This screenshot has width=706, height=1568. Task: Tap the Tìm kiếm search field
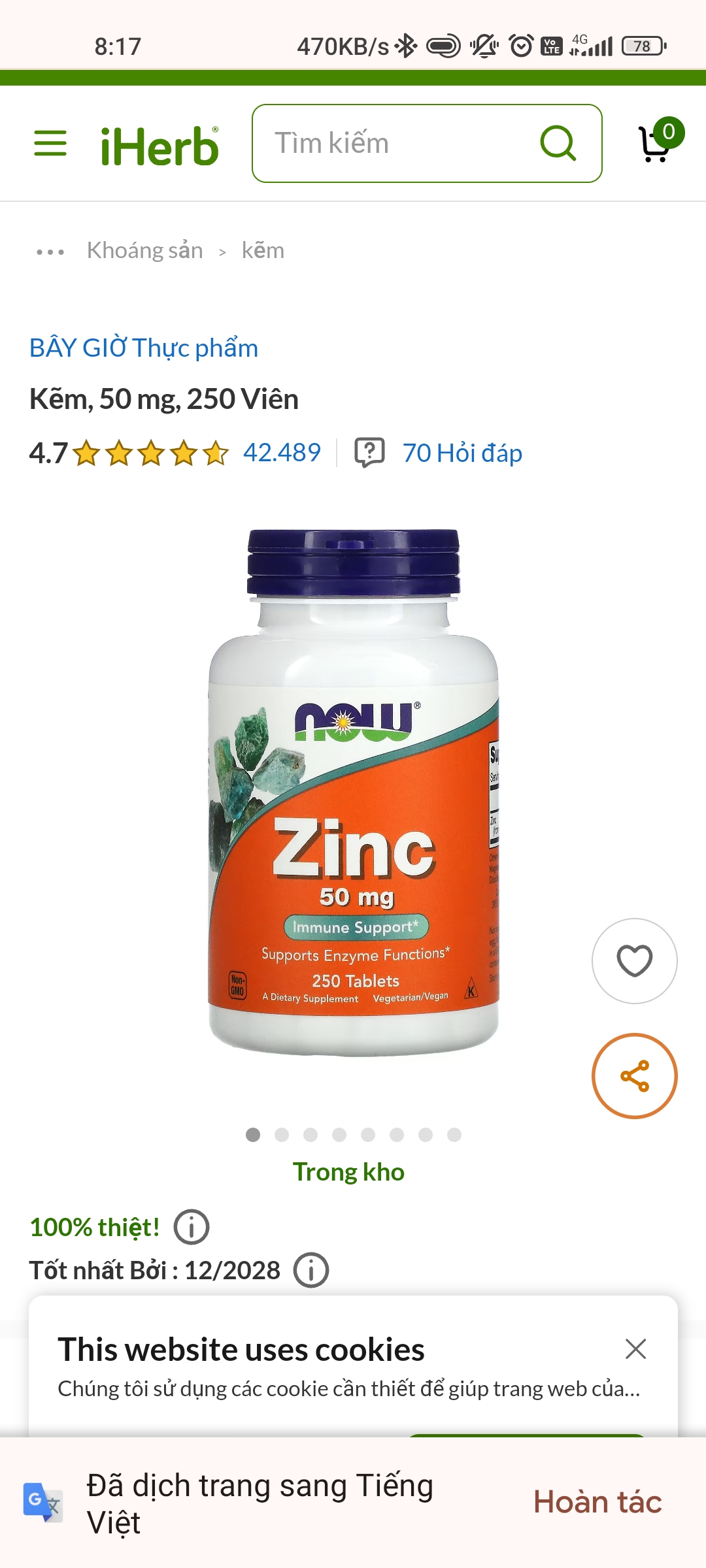pyautogui.click(x=392, y=143)
